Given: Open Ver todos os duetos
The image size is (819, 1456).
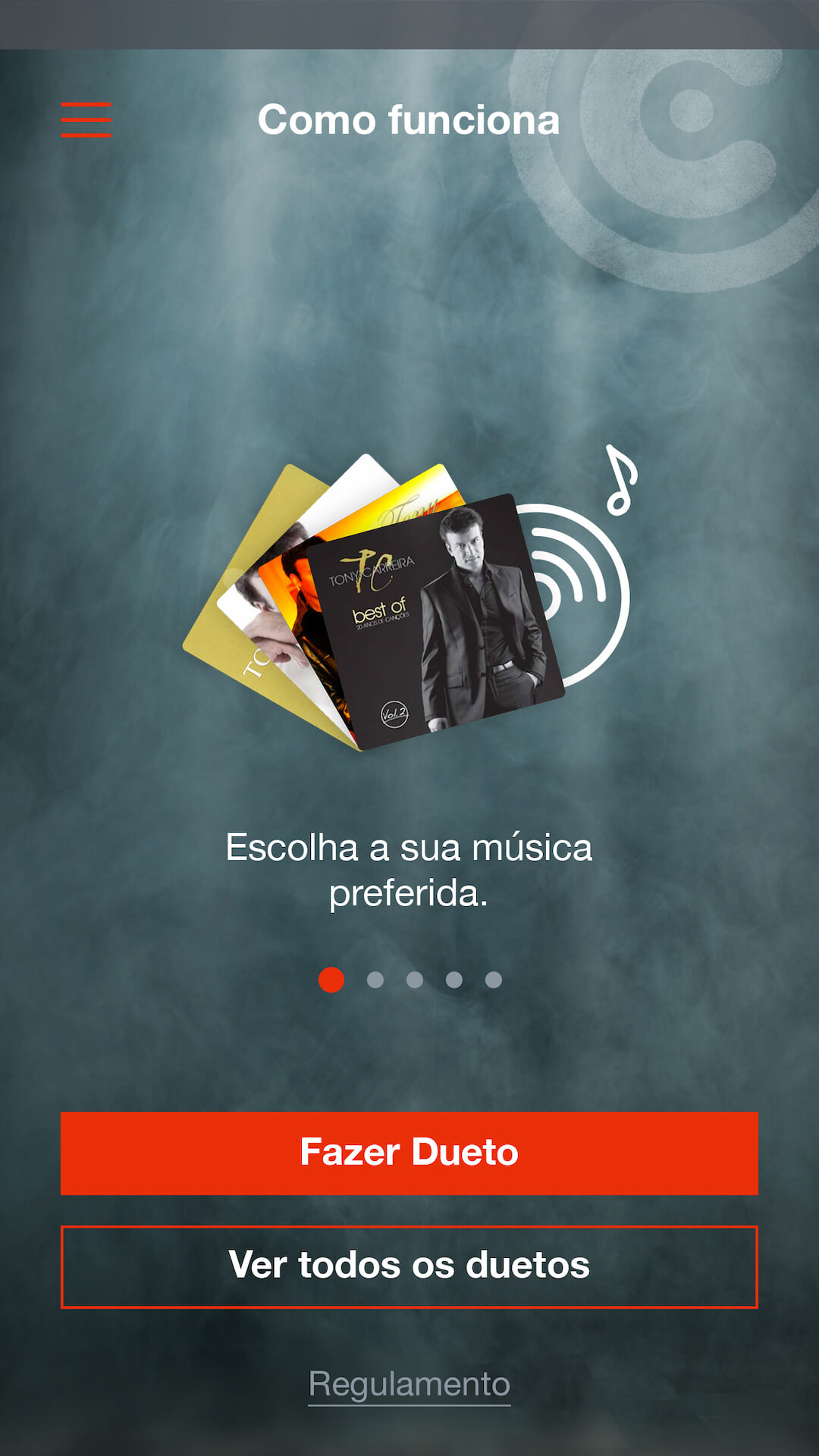Looking at the screenshot, I should pos(409,1266).
